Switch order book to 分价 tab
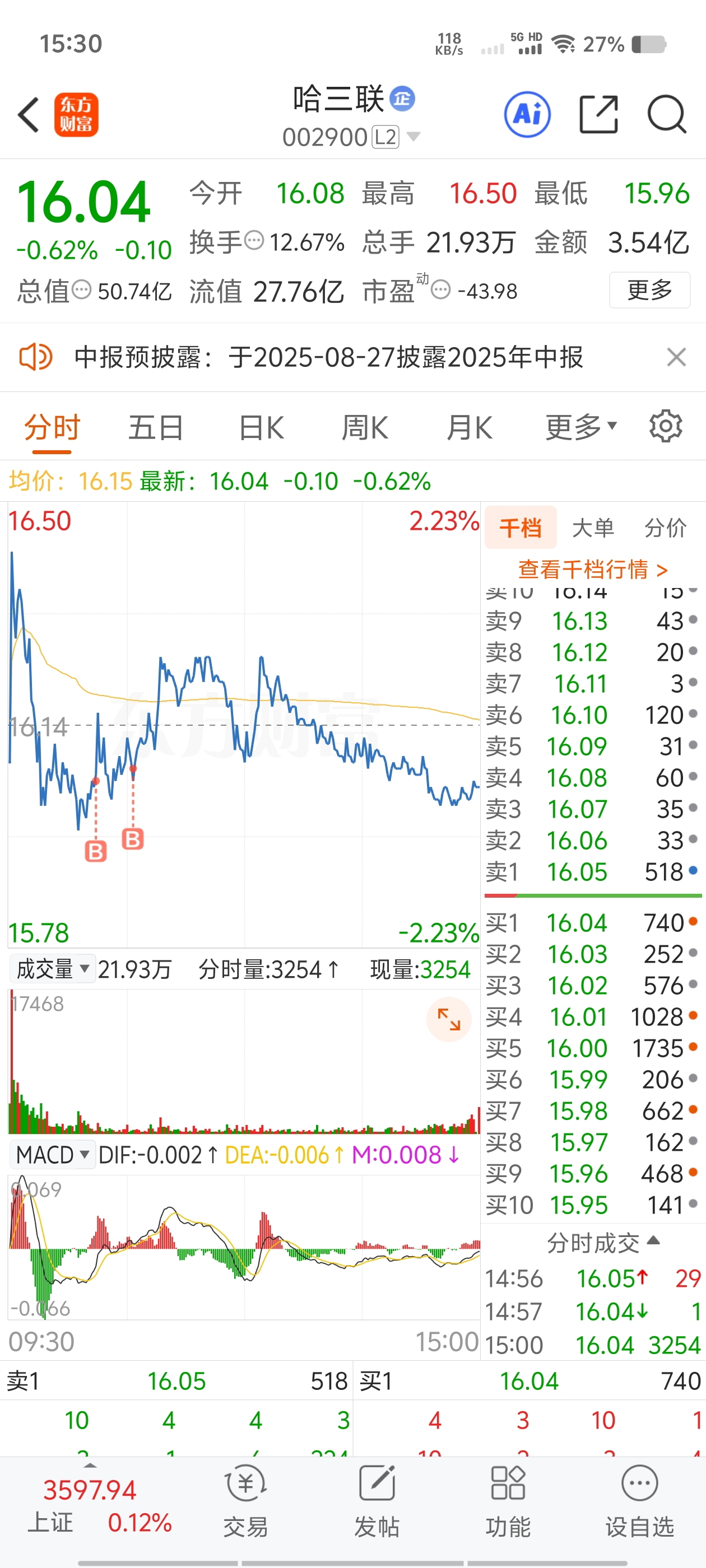Viewport: 706px width, 1568px height. click(x=665, y=528)
